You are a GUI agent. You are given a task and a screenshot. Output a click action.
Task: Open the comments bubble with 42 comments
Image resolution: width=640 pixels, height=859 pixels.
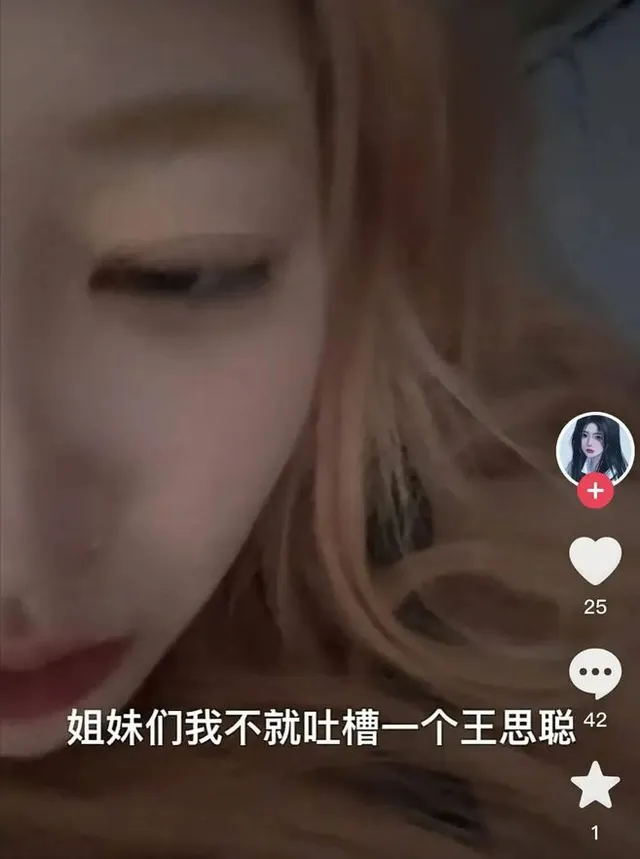pos(595,673)
